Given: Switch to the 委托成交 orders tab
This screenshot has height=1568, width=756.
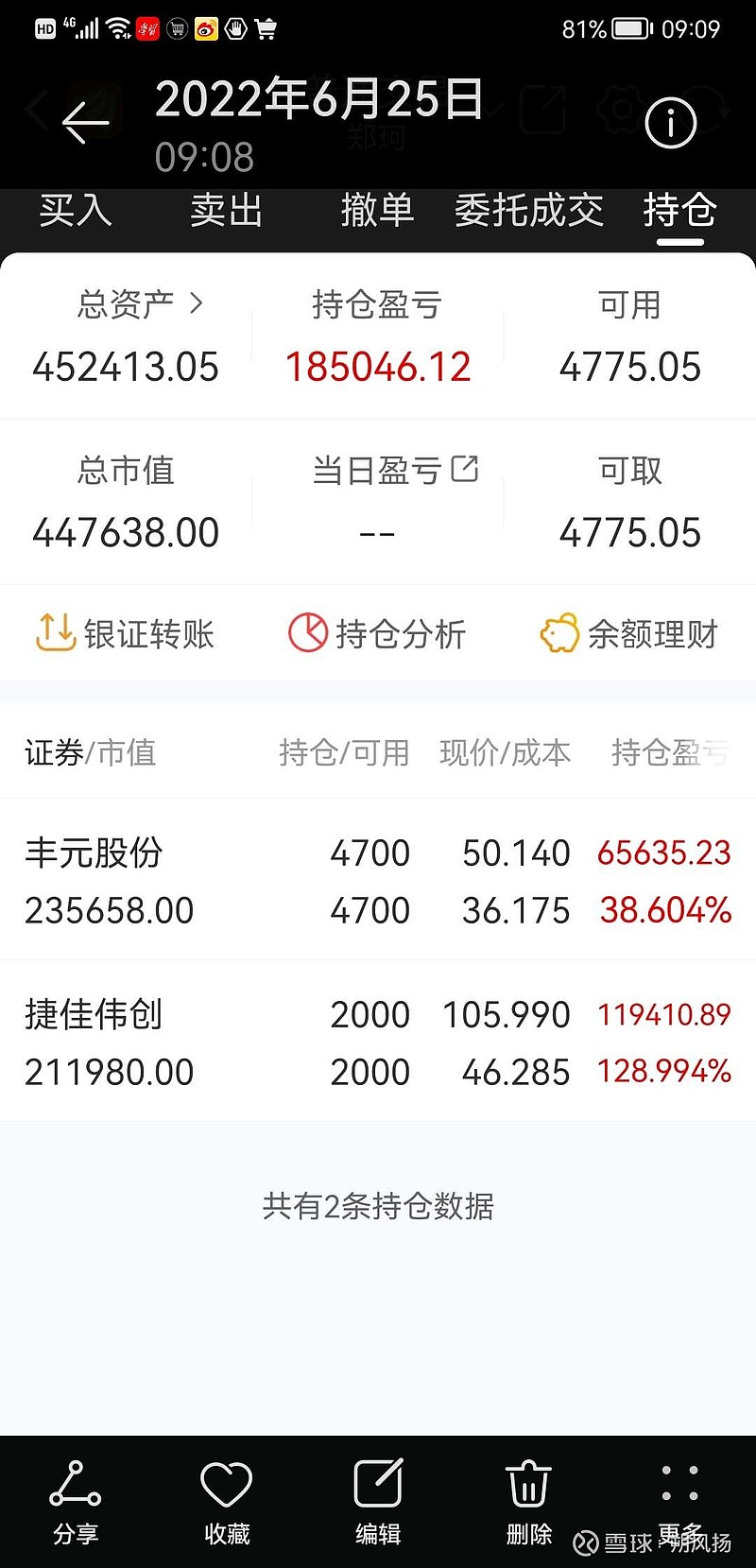Looking at the screenshot, I should coord(528,212).
